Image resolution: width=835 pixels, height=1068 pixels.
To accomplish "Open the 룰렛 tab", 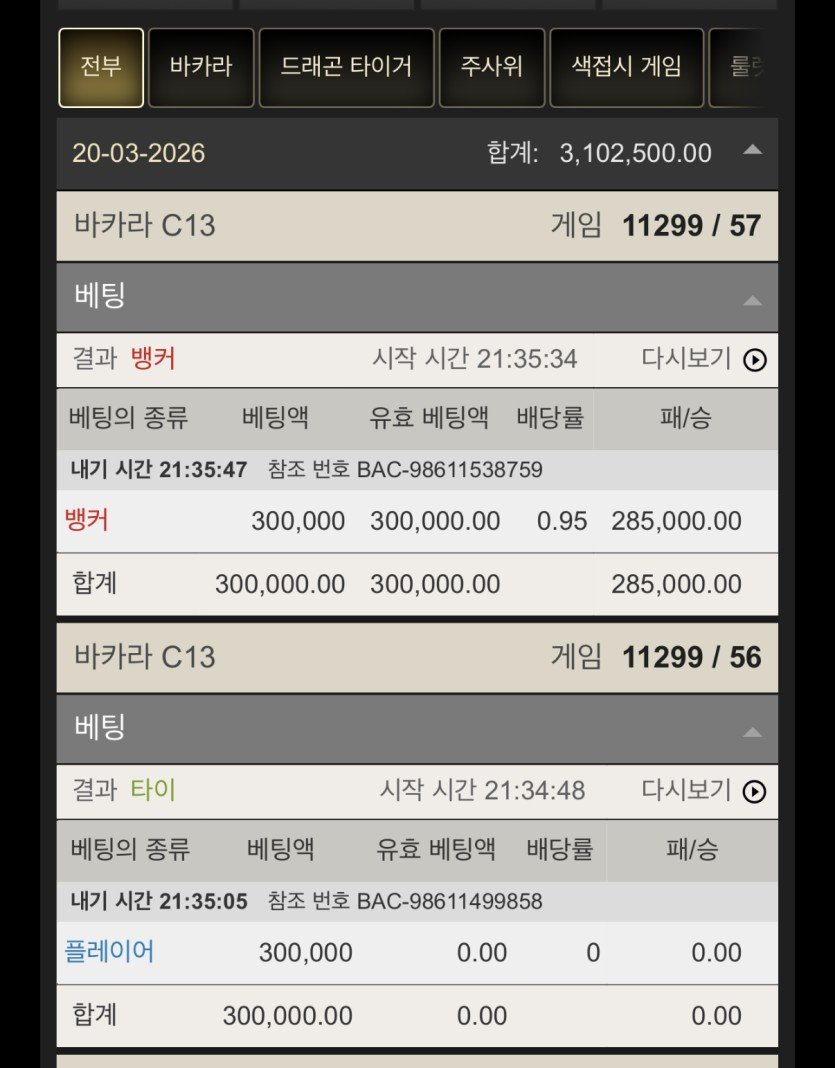I will click(x=742, y=67).
